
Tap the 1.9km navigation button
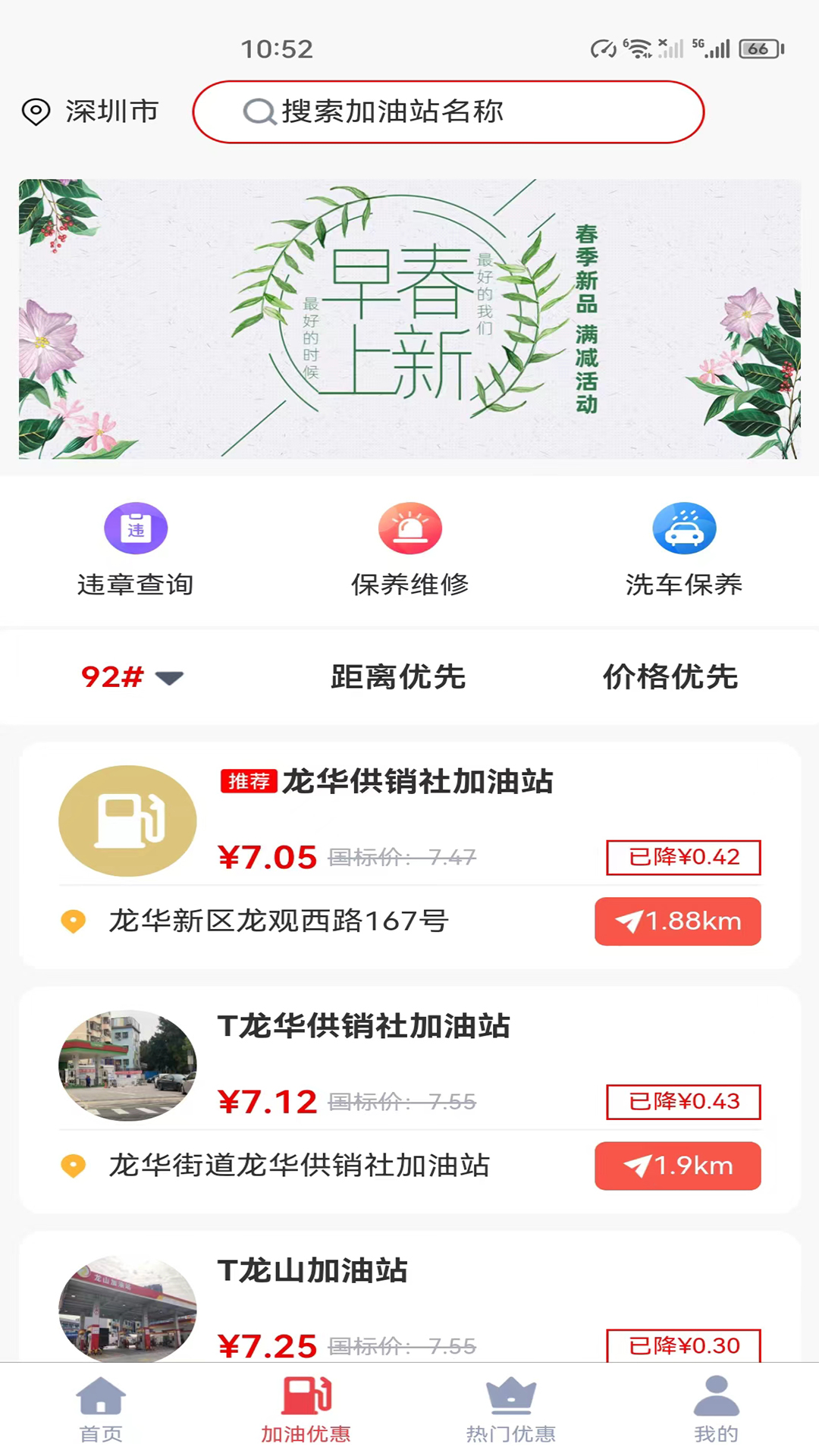pyautogui.click(x=677, y=1166)
